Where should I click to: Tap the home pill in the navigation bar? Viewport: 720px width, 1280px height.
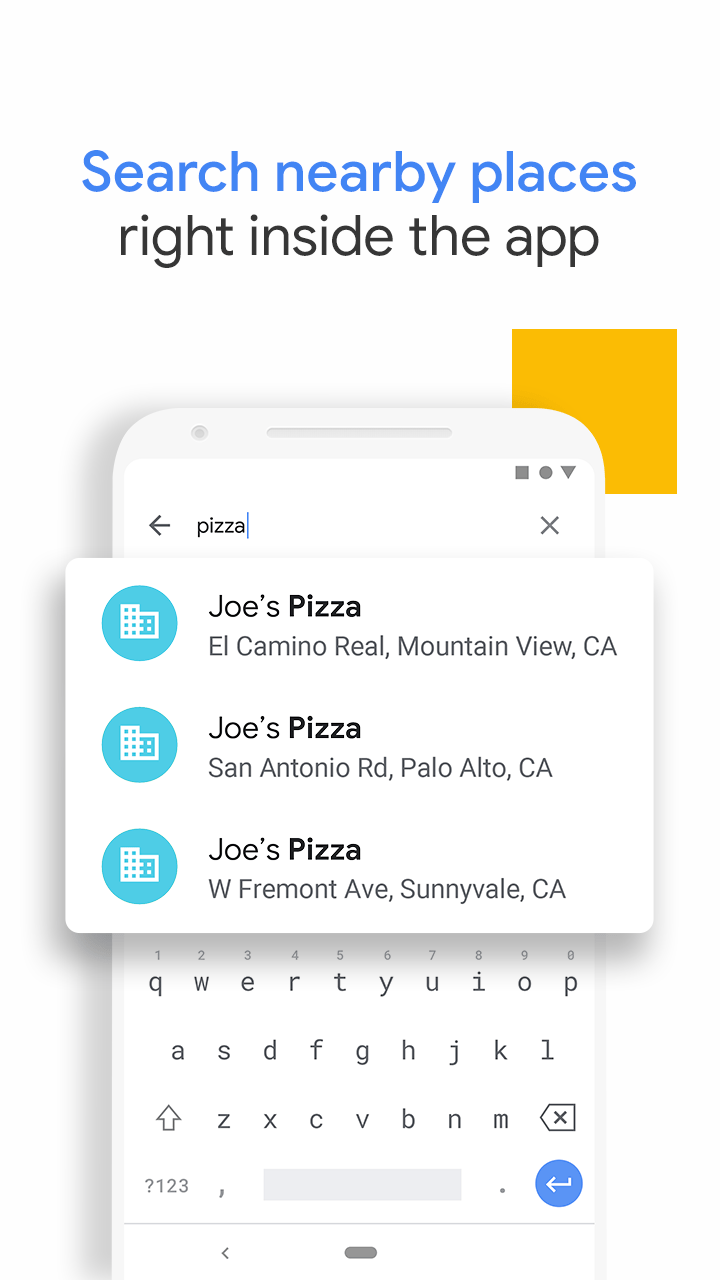(x=360, y=1252)
